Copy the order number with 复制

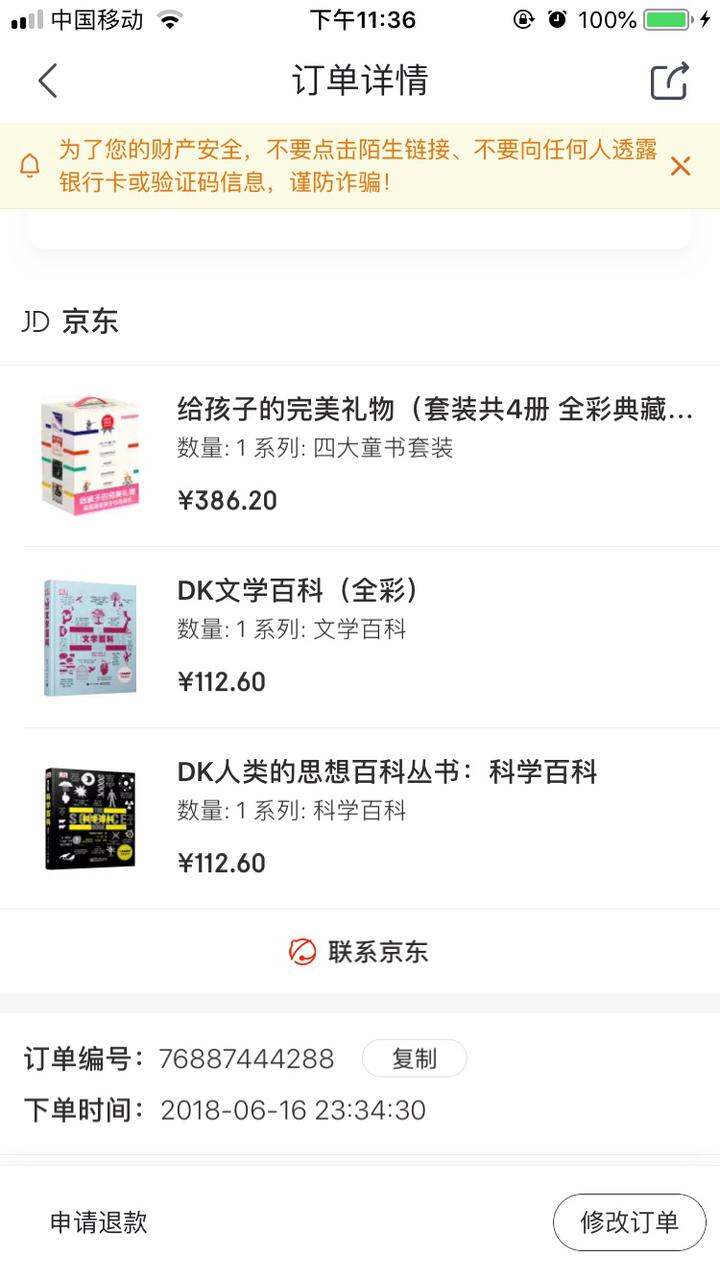pyautogui.click(x=414, y=1058)
